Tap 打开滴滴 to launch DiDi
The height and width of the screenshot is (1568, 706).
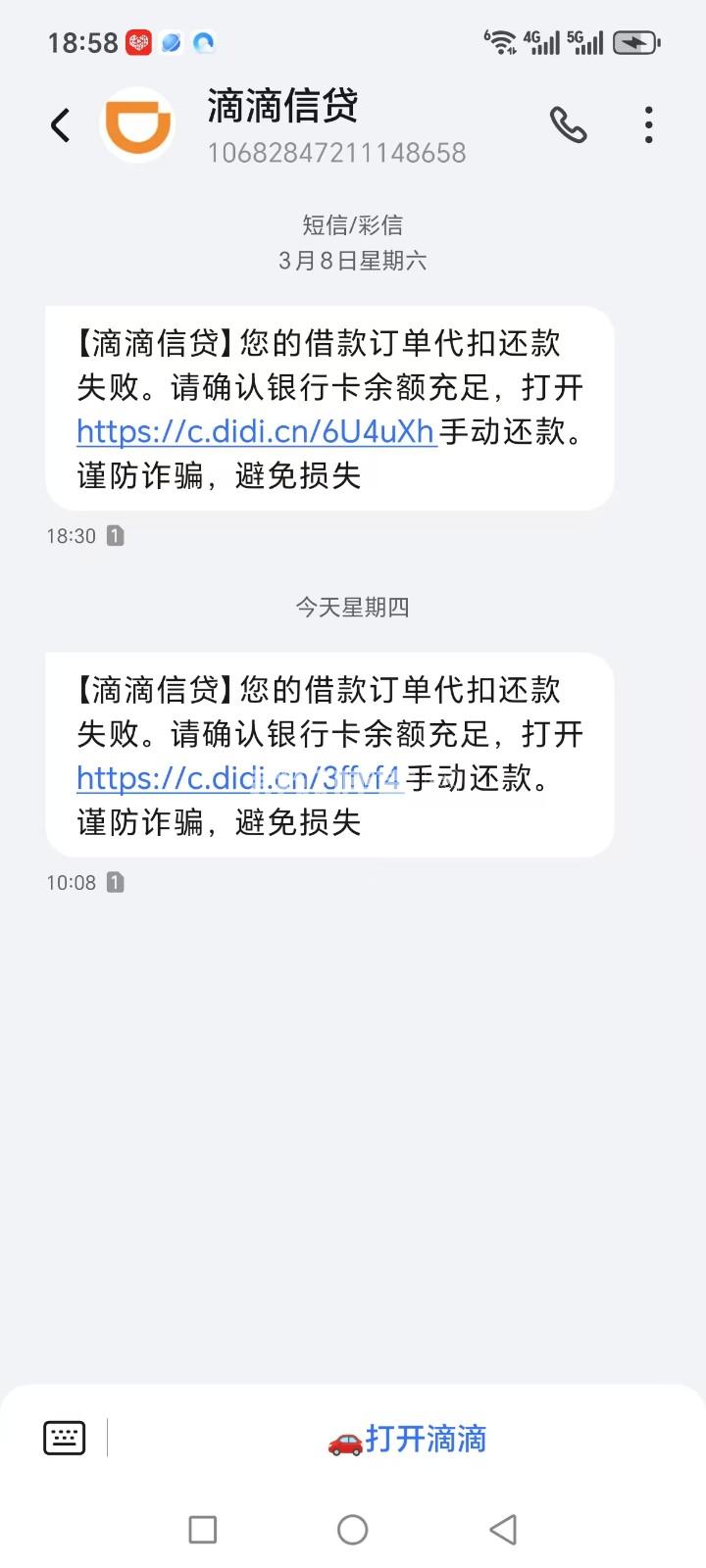coord(407,1439)
